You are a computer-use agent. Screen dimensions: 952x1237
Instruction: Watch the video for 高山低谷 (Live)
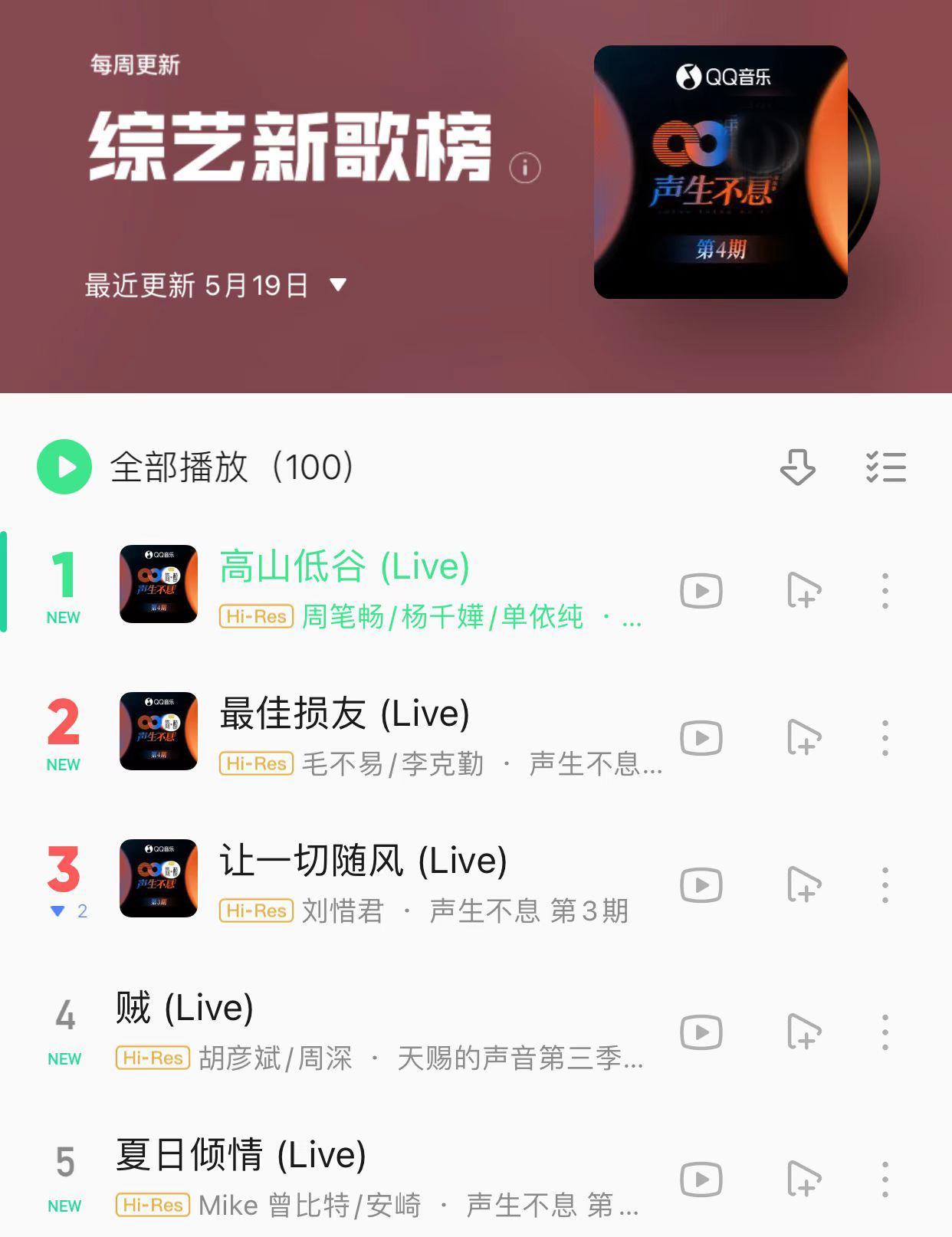coord(701,591)
